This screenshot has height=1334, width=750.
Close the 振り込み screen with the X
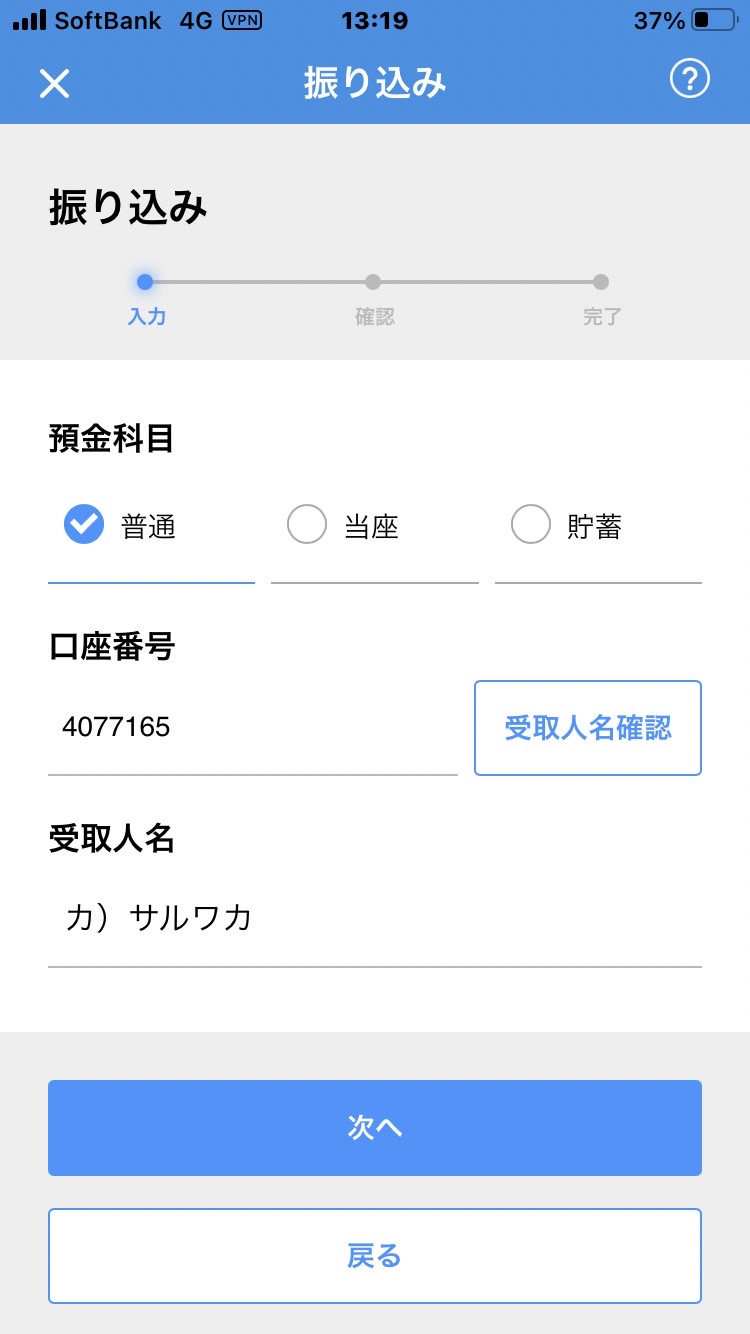[x=54, y=83]
